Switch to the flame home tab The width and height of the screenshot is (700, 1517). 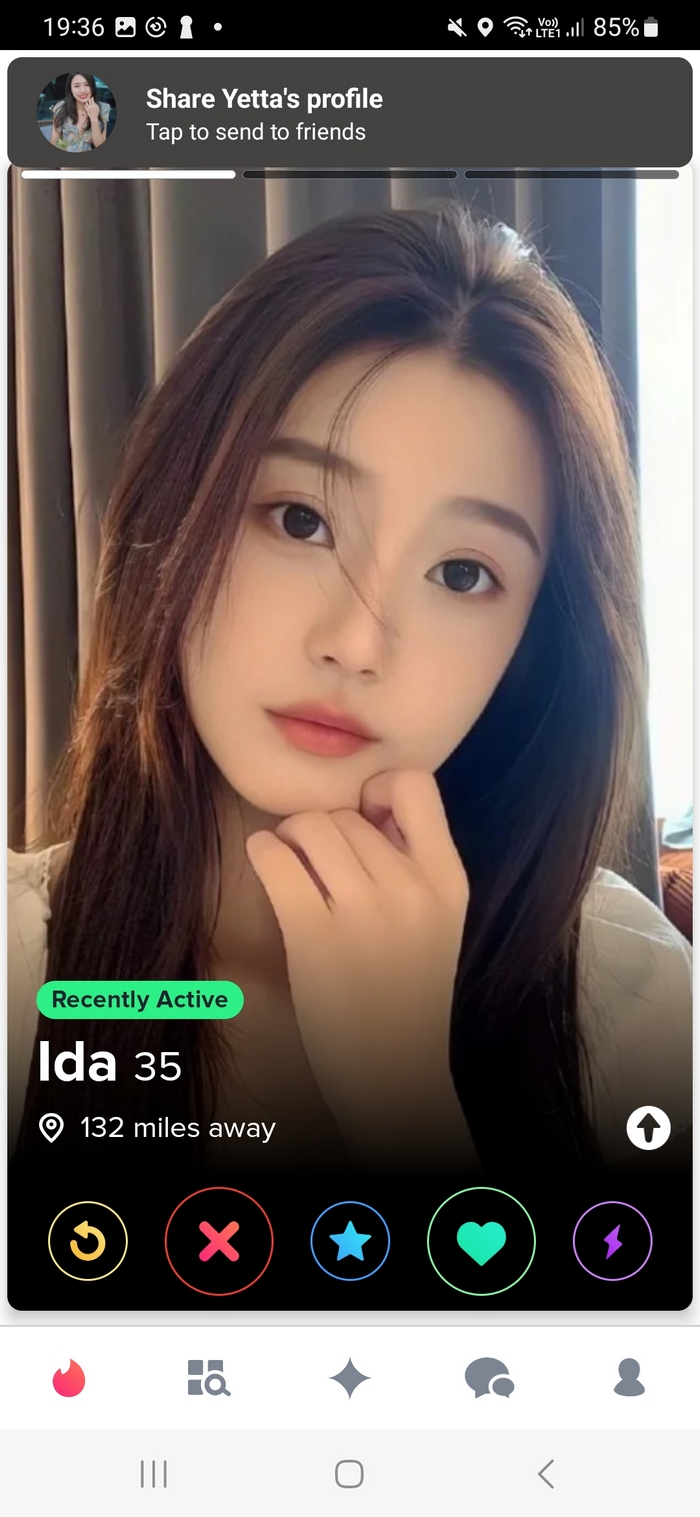(x=69, y=1378)
